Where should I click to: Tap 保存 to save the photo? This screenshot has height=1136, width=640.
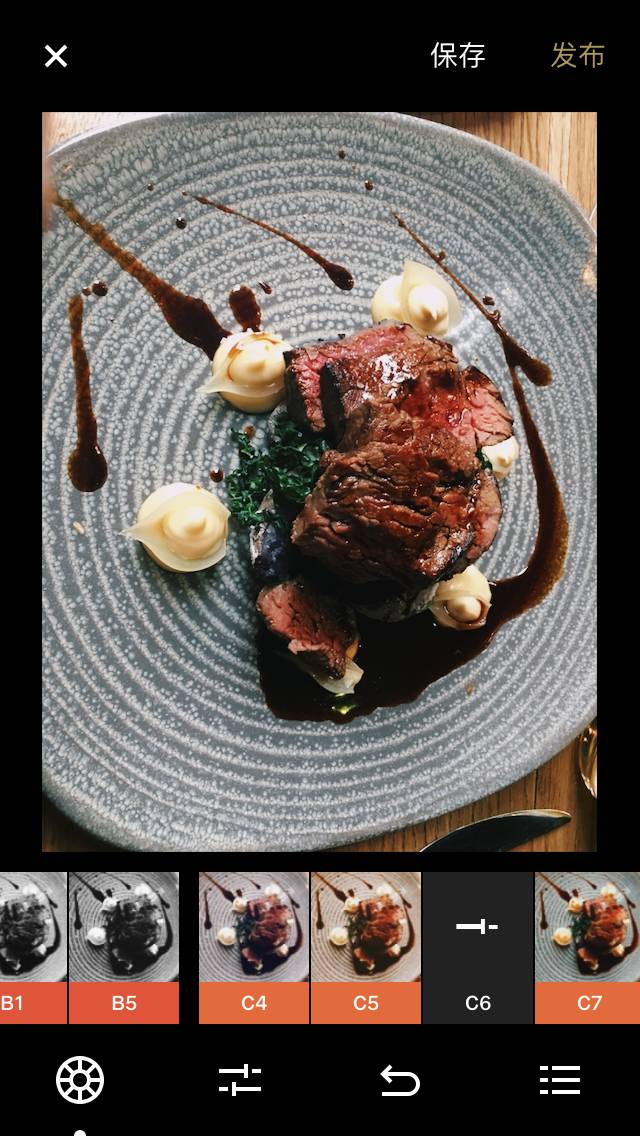458,56
